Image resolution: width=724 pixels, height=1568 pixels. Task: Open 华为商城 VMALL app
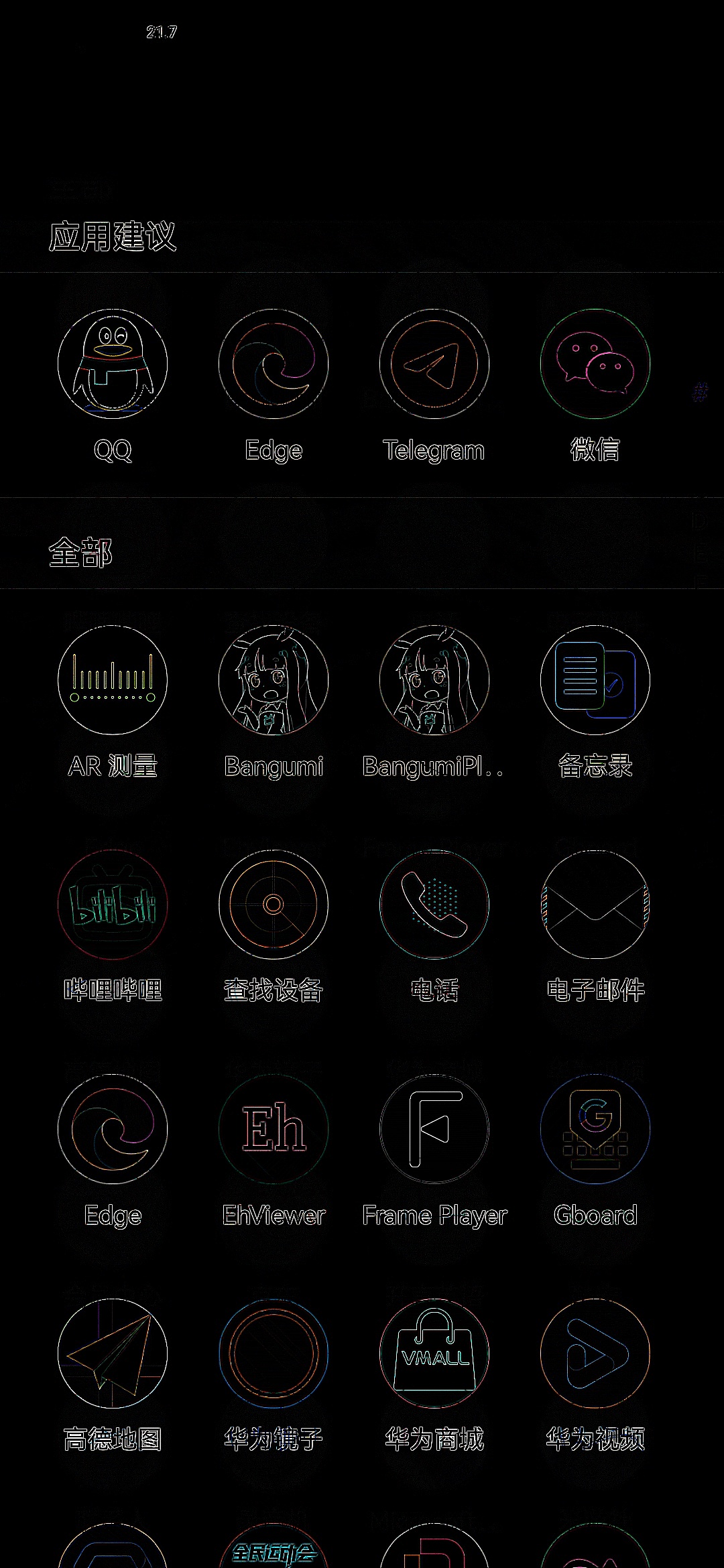pyautogui.click(x=434, y=1354)
